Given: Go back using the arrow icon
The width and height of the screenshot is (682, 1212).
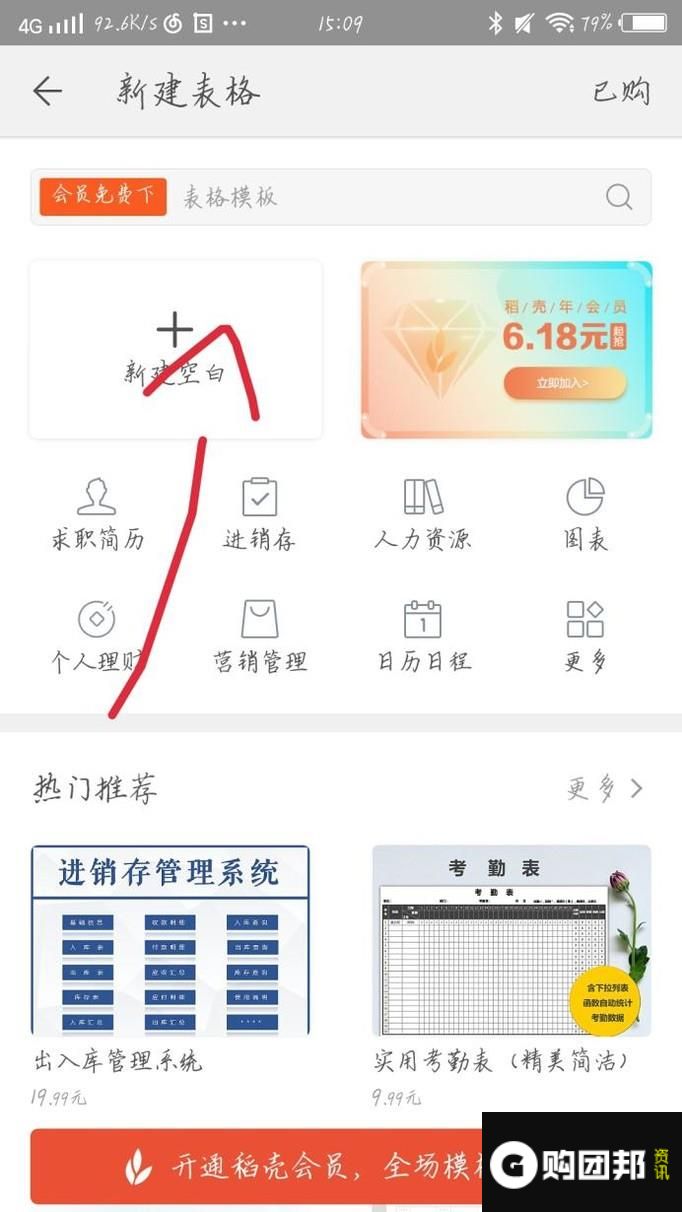Looking at the screenshot, I should point(47,92).
